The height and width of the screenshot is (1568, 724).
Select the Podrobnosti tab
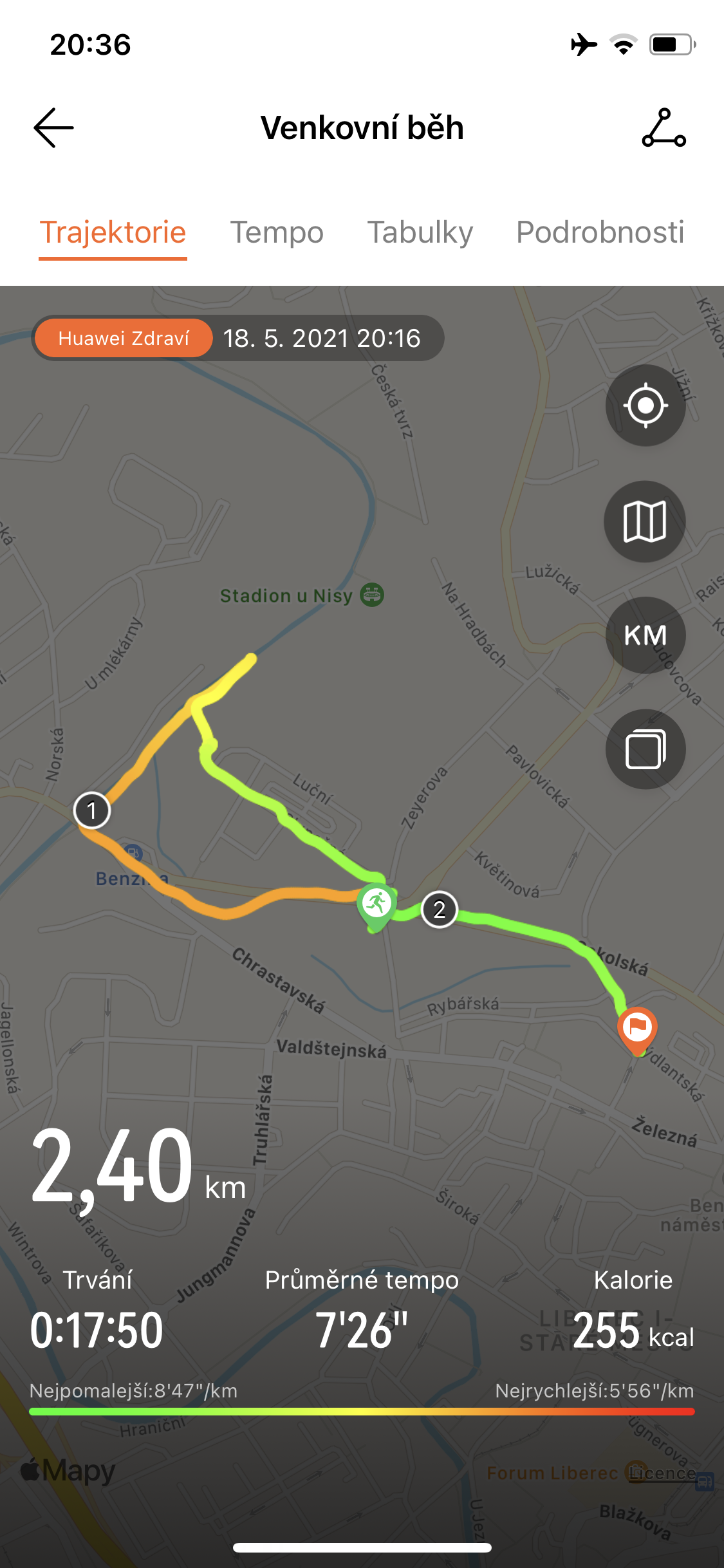tap(600, 232)
